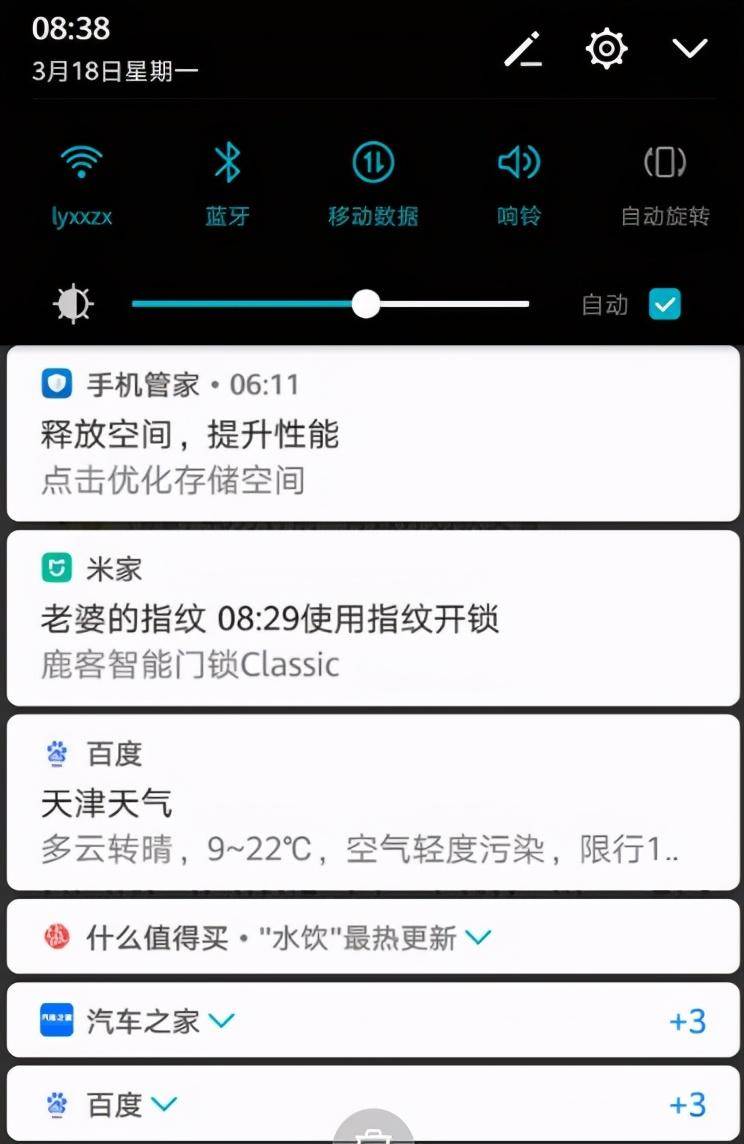Viewport: 744px width, 1144px height.
Task: Open the 米家 fingerprint unlock notification
Action: [372, 618]
